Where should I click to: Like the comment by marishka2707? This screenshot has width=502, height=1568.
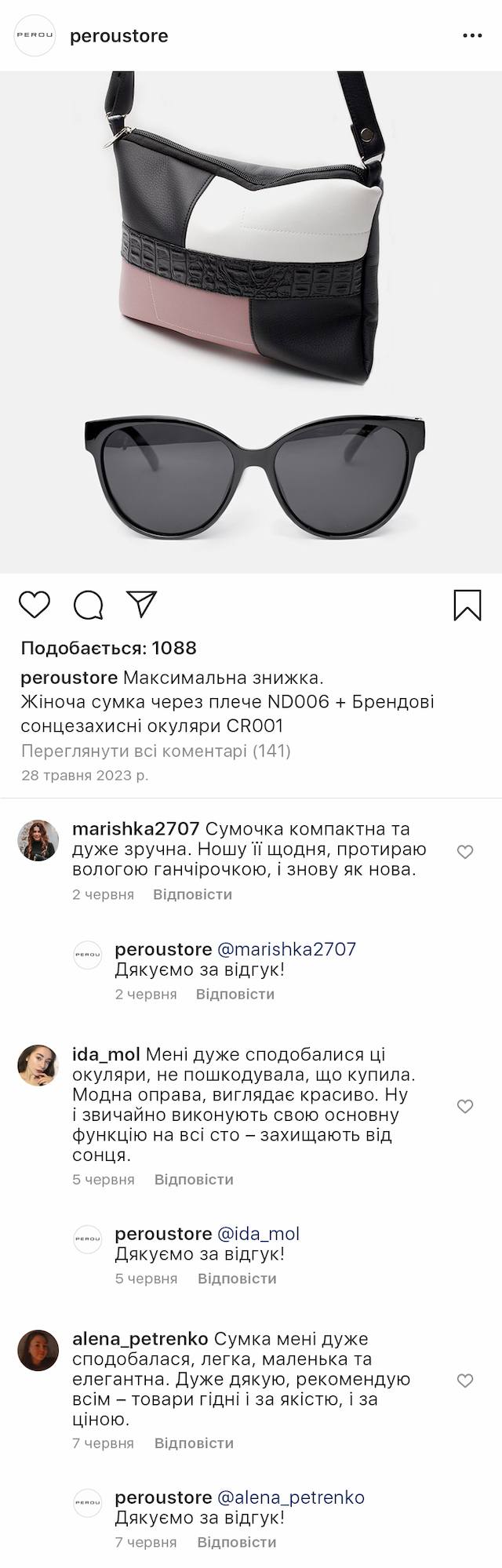465,852
